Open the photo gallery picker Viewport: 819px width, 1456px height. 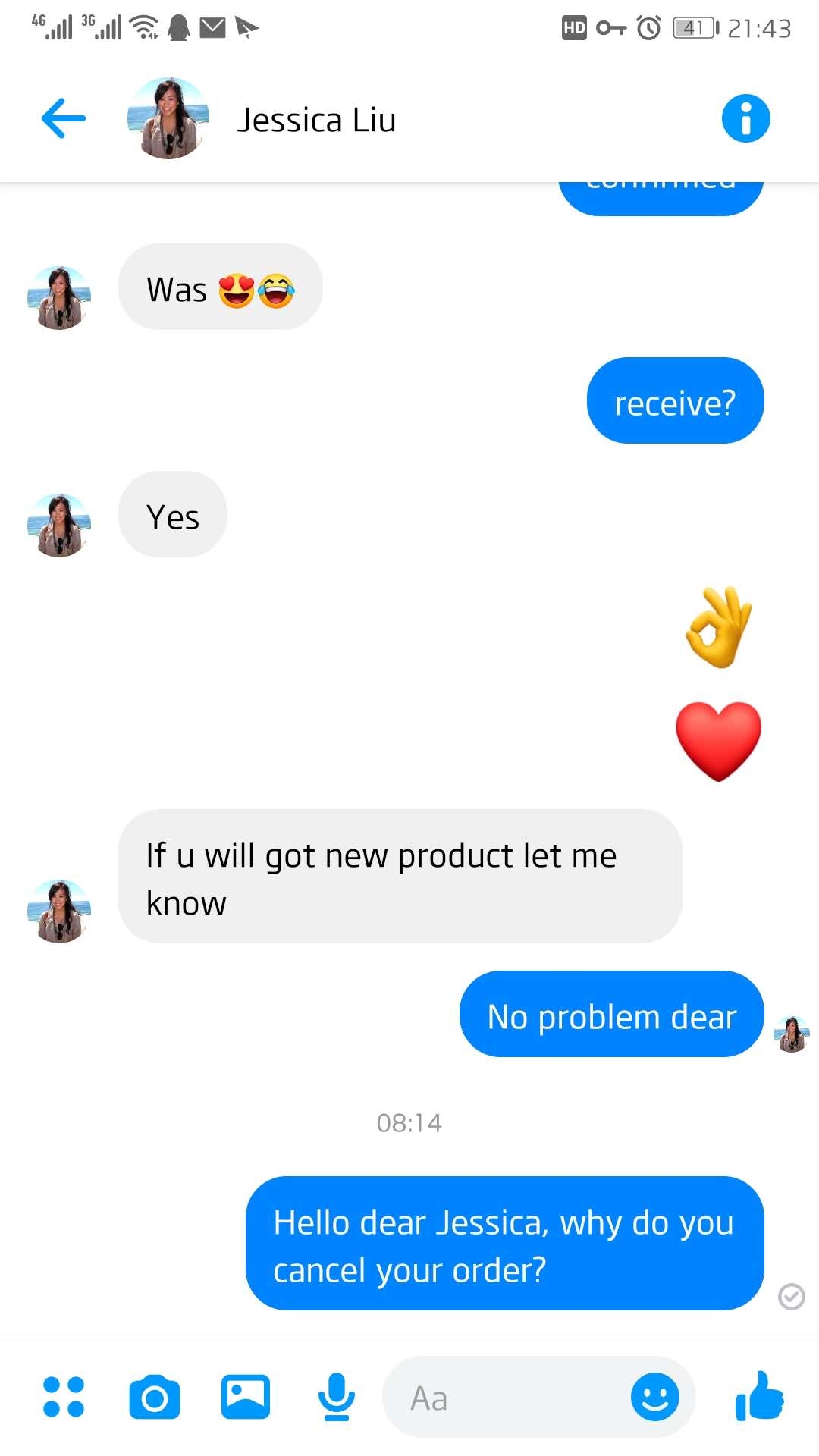[246, 1396]
